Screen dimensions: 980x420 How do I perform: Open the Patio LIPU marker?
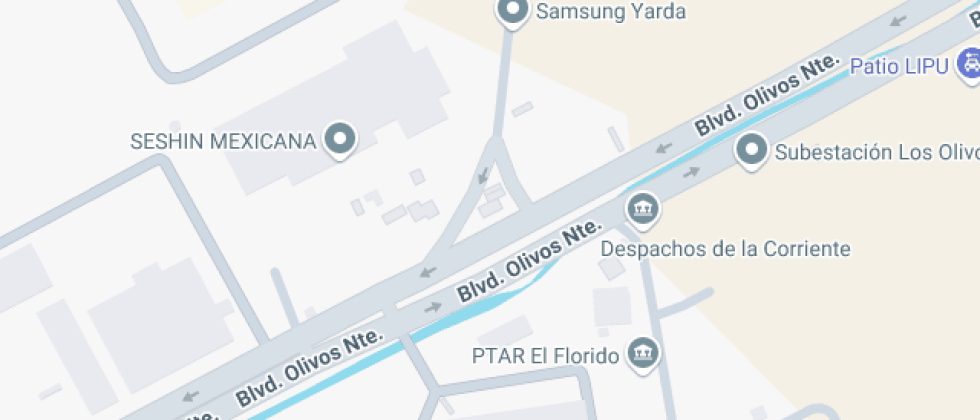[x=968, y=66]
